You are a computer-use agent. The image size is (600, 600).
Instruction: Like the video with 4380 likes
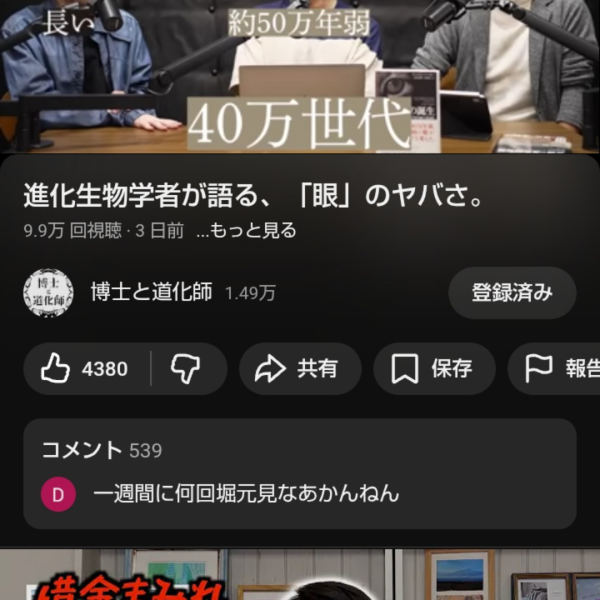[85, 369]
